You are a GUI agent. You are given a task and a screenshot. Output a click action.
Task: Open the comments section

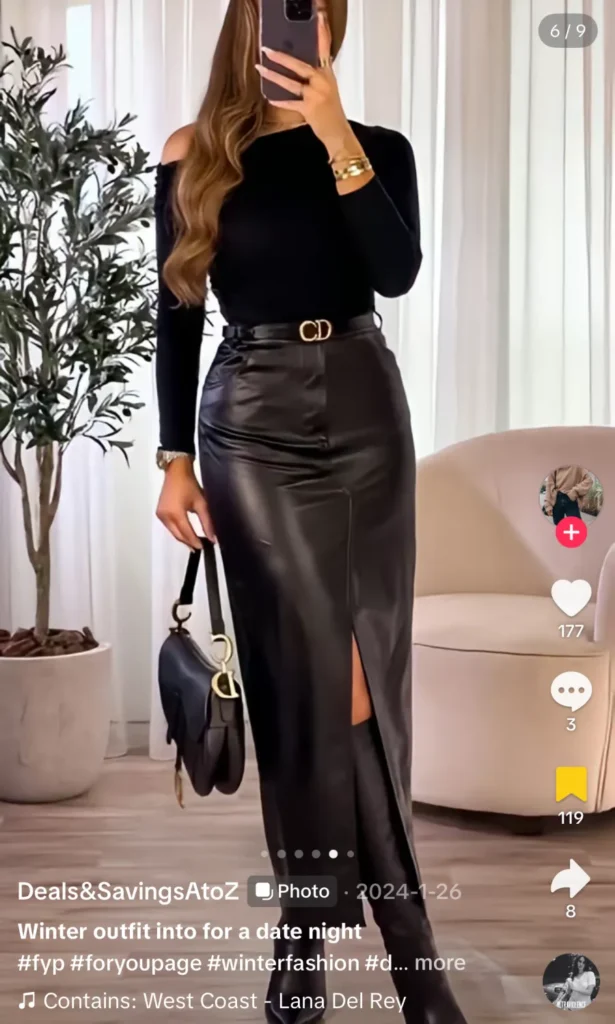(571, 691)
